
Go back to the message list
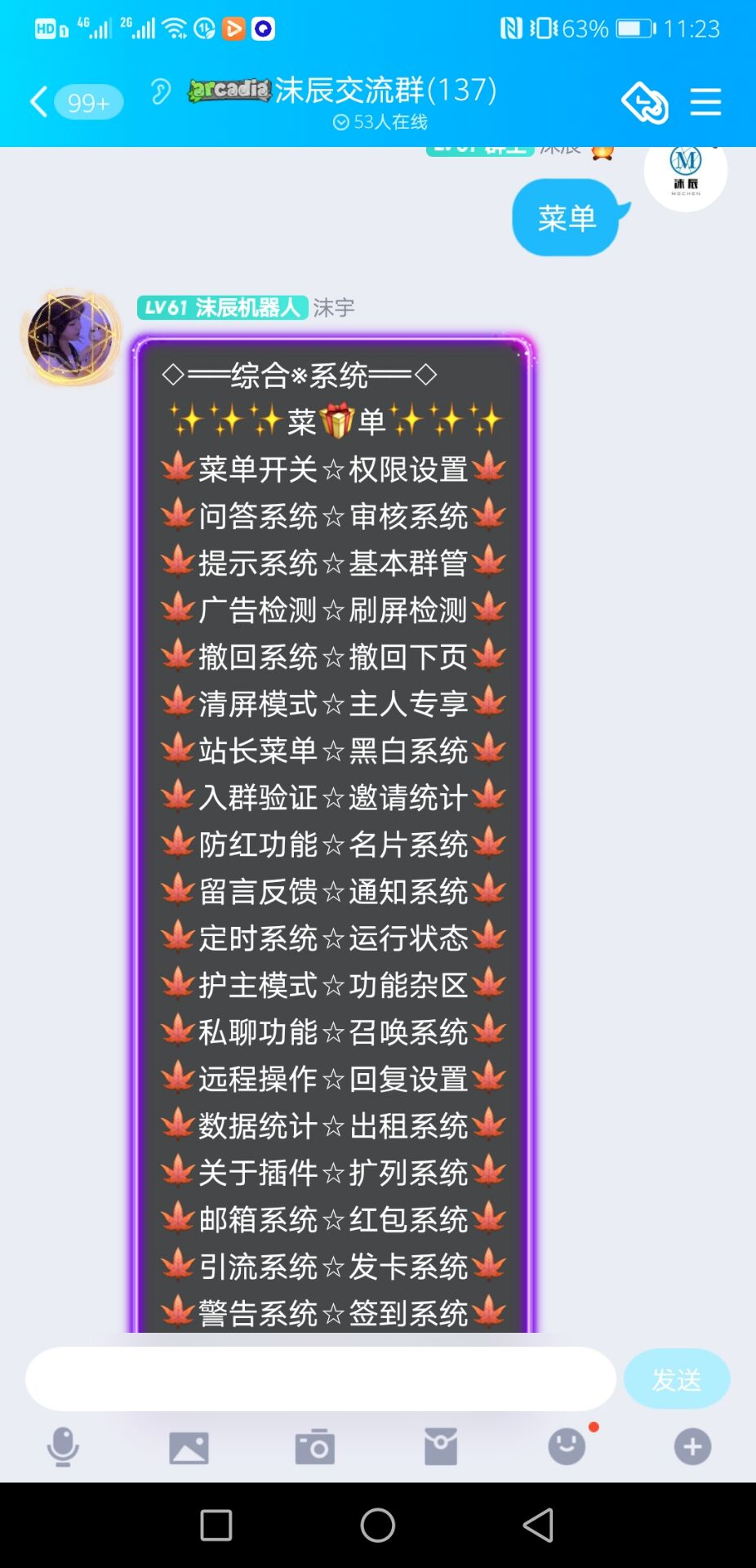click(38, 102)
